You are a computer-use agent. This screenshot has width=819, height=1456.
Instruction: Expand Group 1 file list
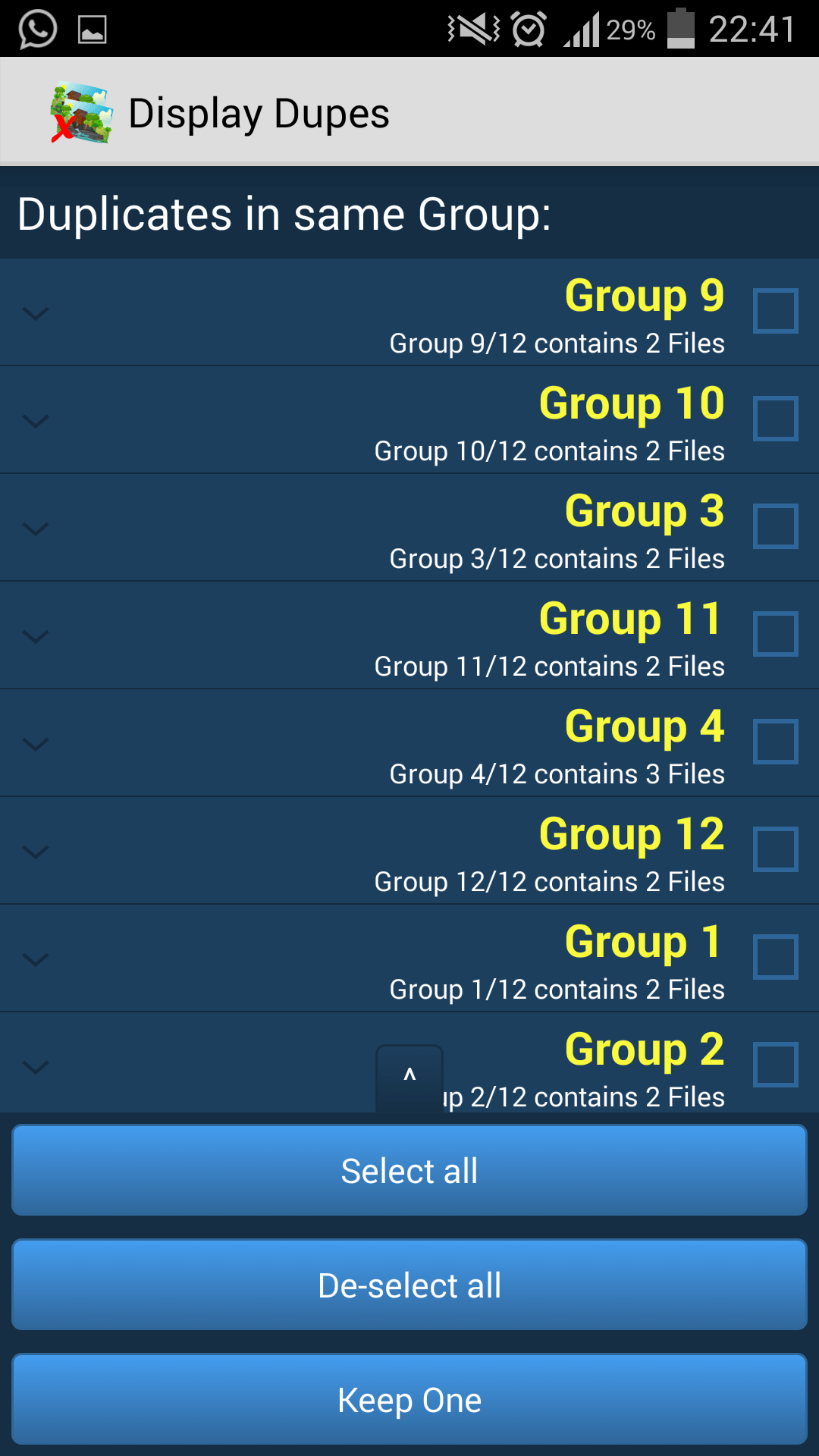click(36, 959)
